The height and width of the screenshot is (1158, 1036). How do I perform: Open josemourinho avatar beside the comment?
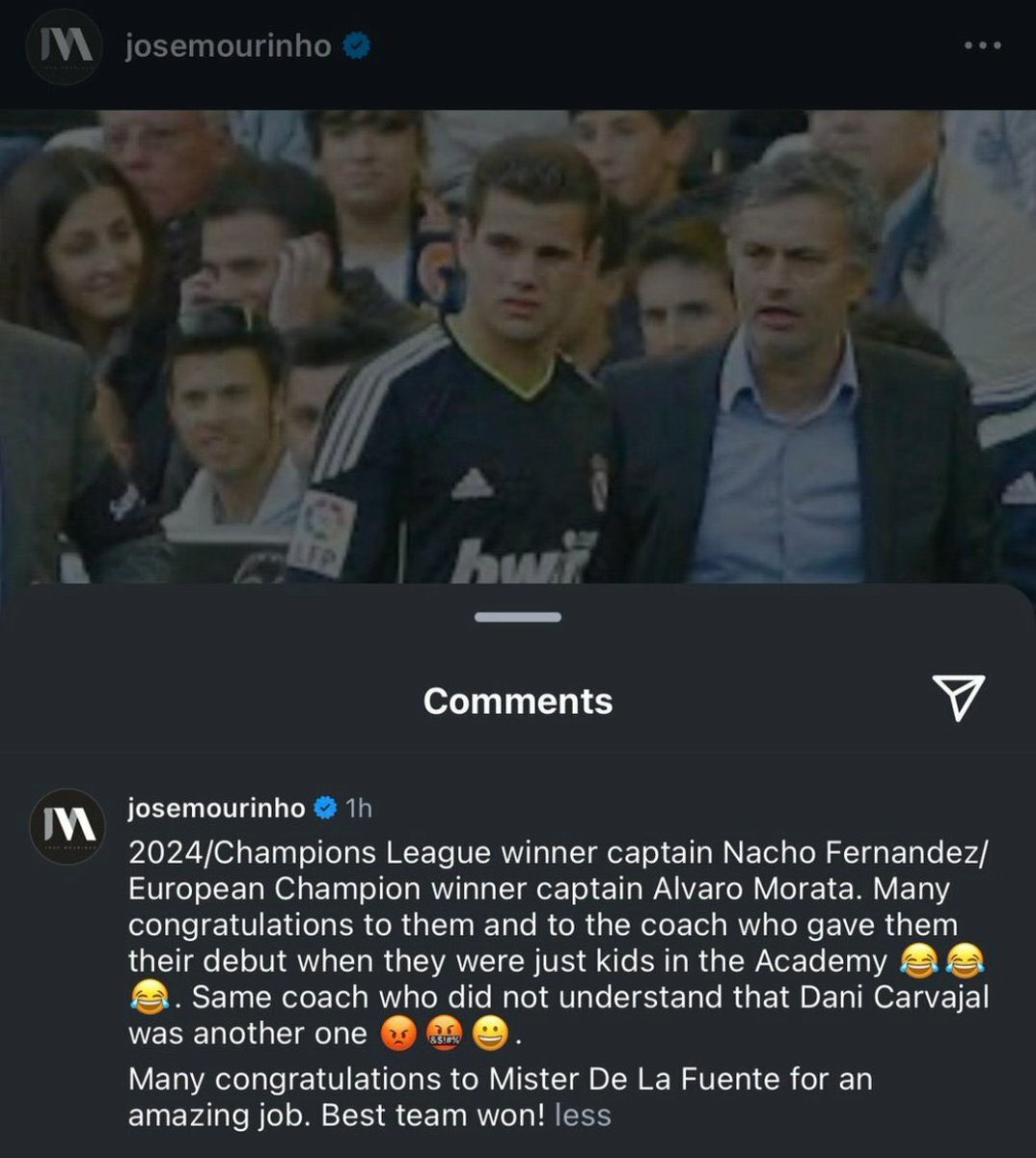(67, 826)
